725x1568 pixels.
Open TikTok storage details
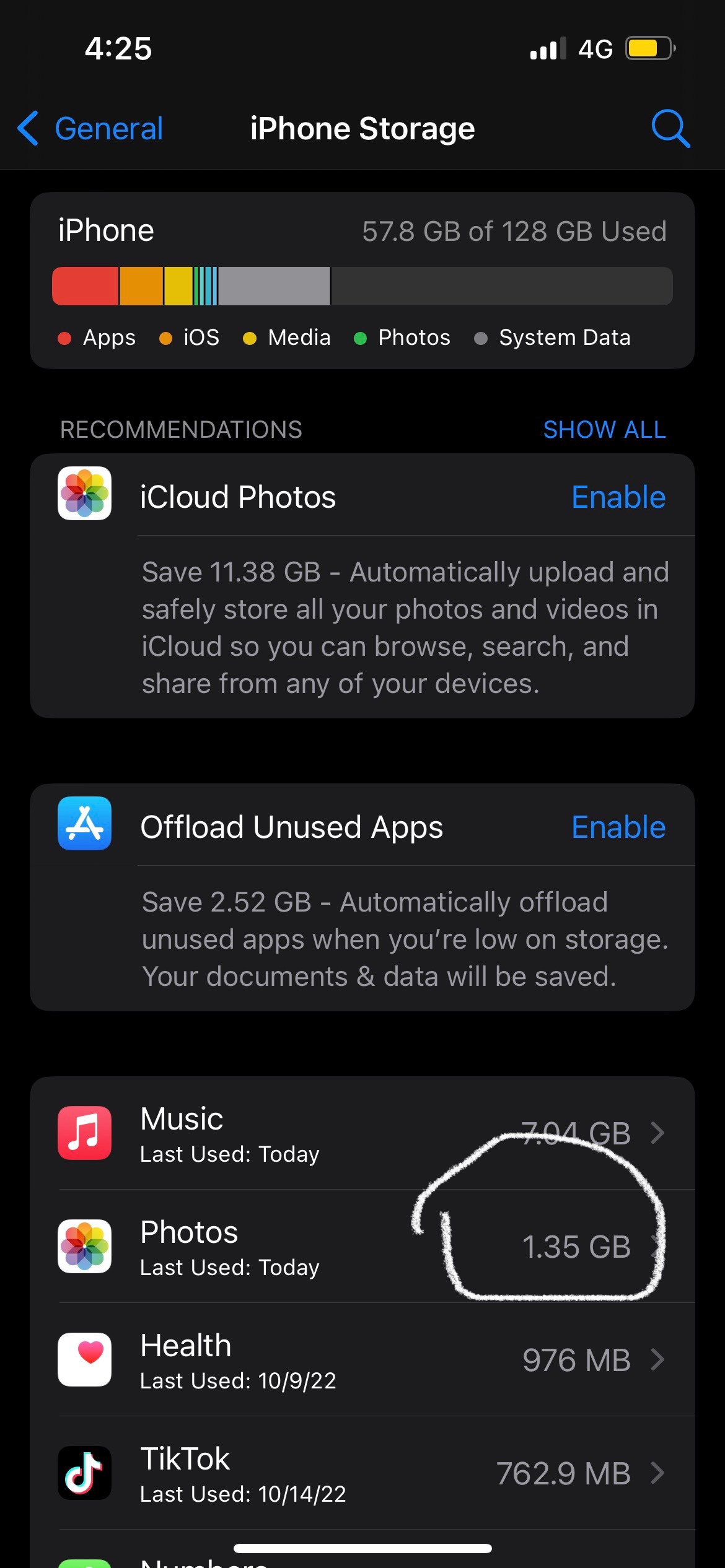(x=362, y=1473)
